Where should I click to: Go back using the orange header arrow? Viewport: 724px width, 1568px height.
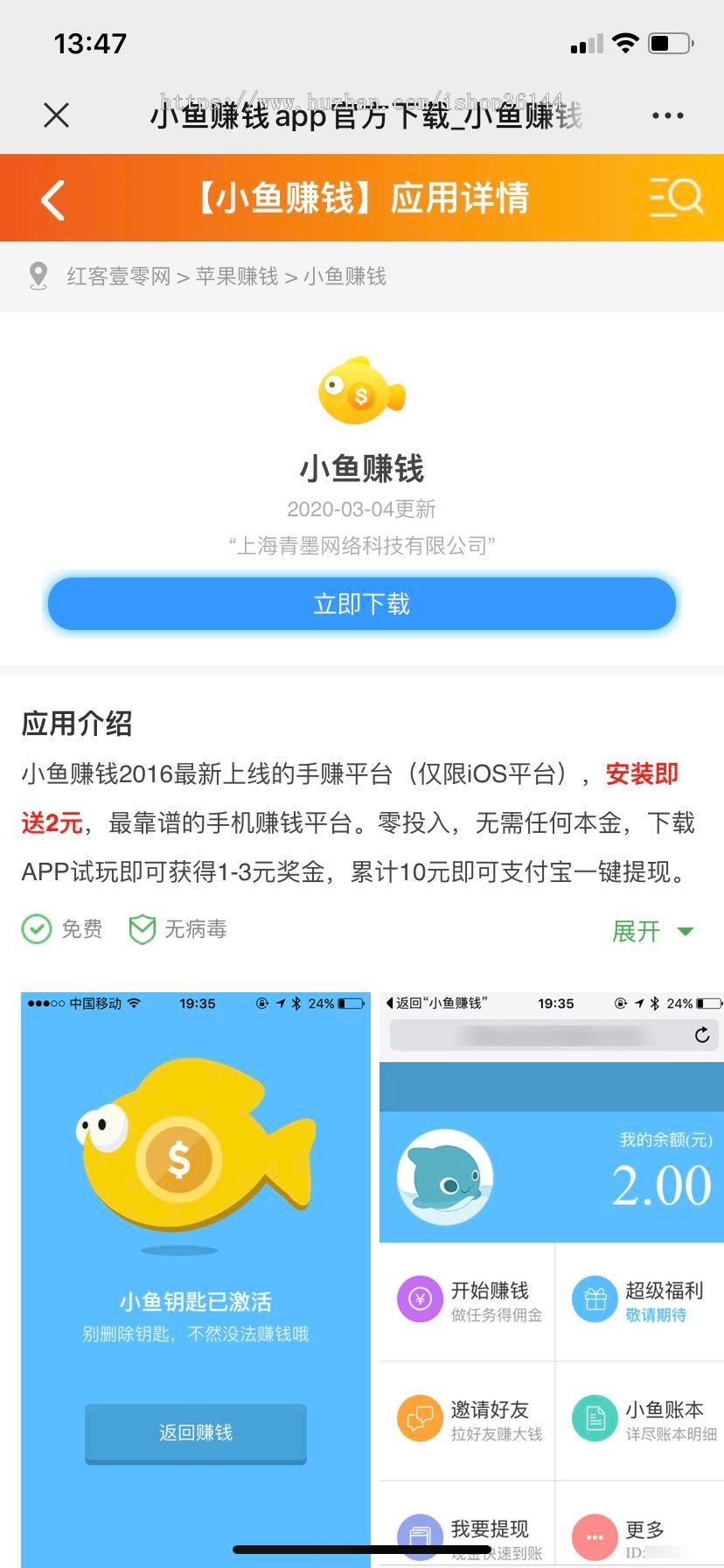tap(53, 199)
